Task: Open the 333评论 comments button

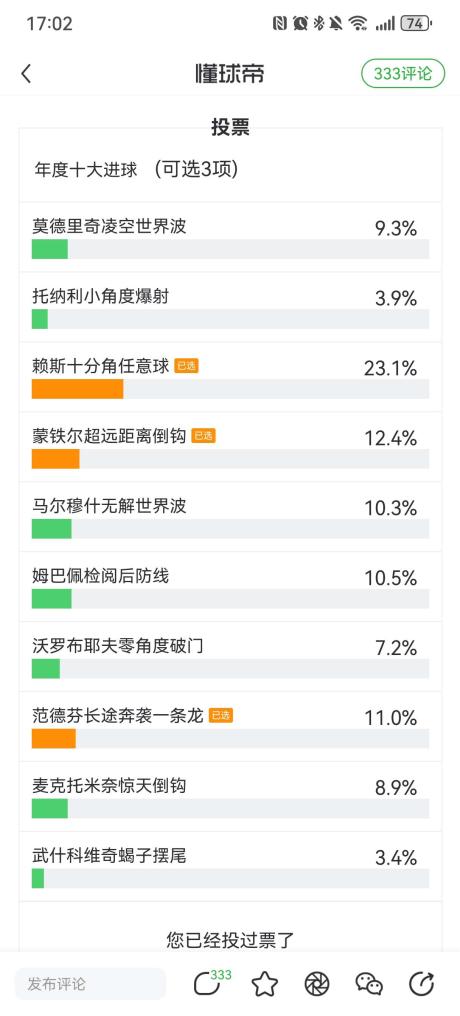Action: [x=403, y=74]
